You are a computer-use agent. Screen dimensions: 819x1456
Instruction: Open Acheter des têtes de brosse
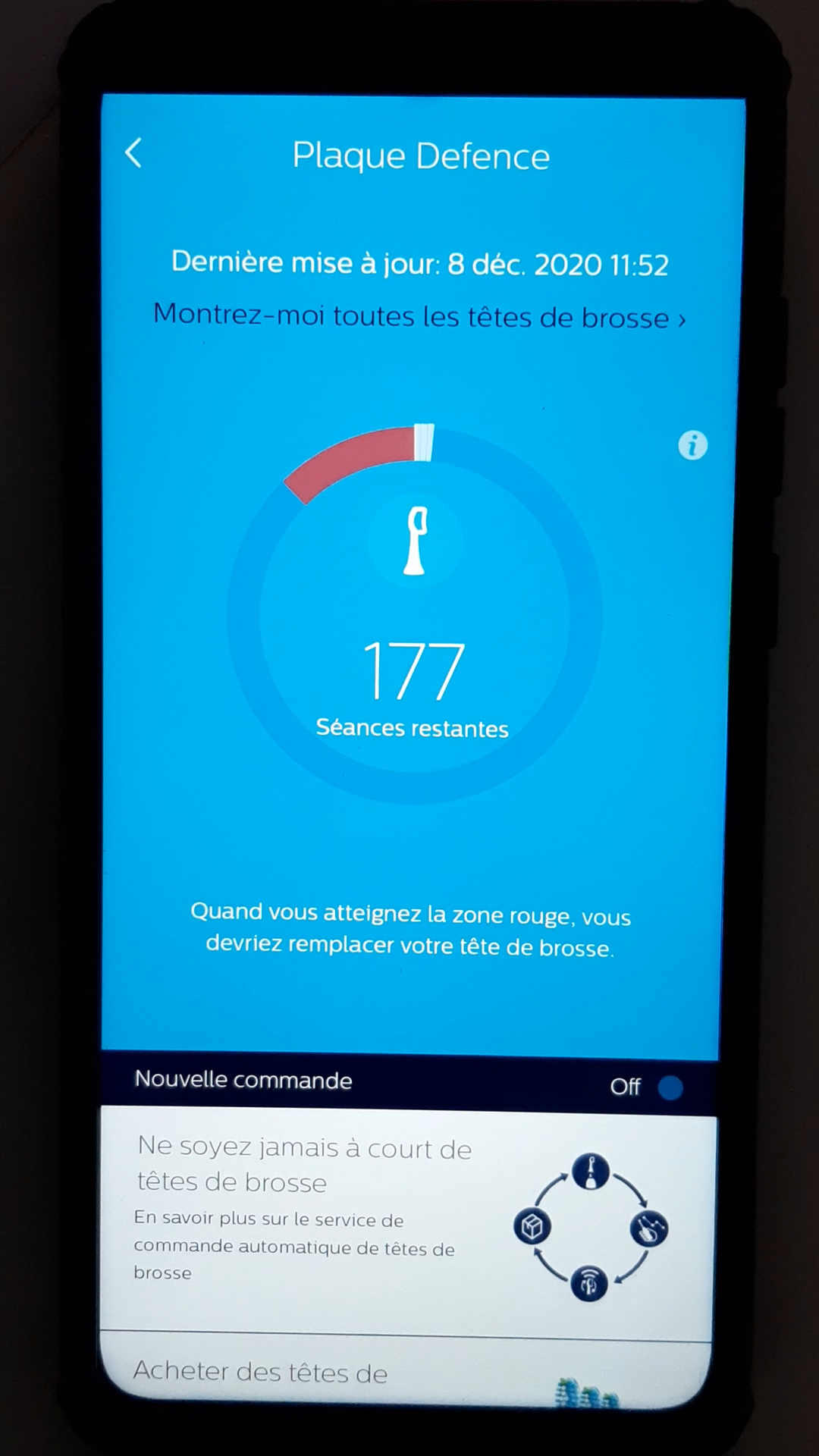pos(405,1373)
